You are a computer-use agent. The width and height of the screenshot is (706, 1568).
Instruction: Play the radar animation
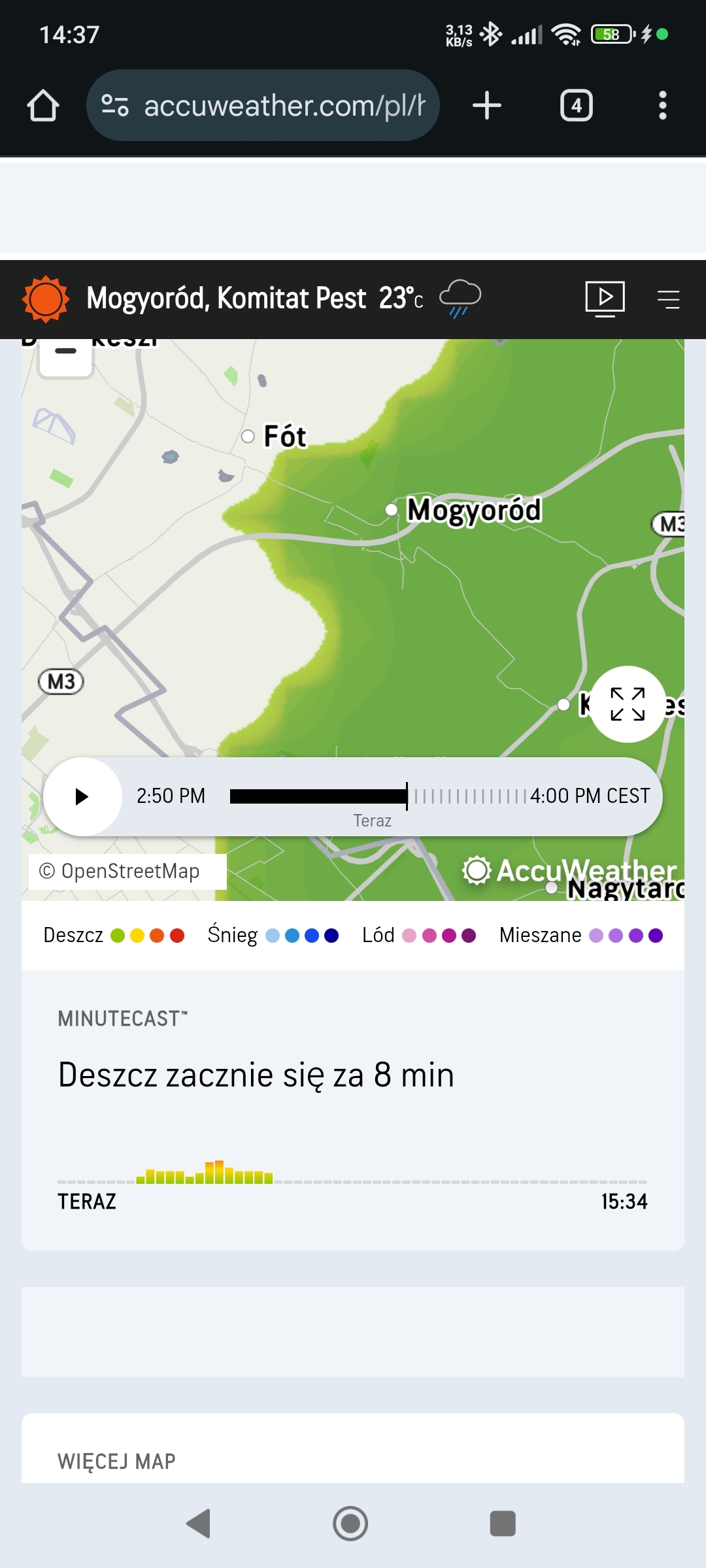tap(82, 796)
